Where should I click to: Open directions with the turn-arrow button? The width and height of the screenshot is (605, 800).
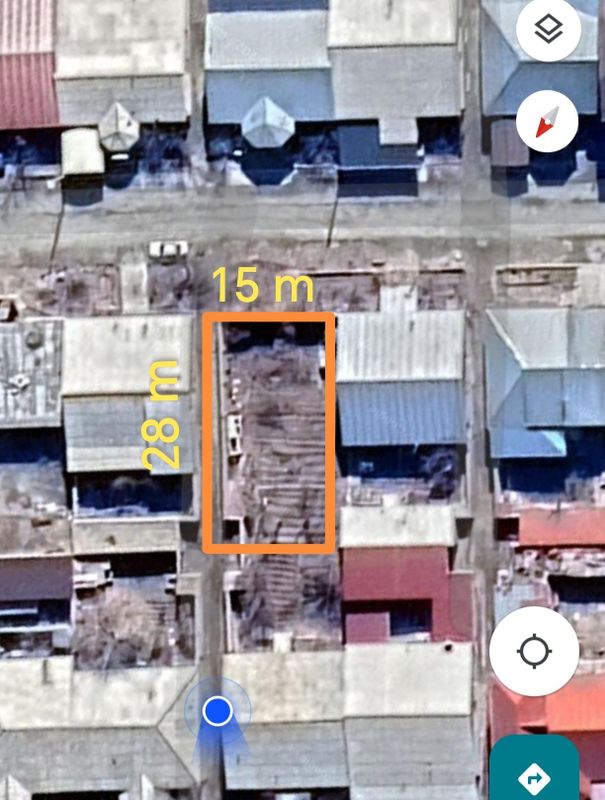point(535,775)
